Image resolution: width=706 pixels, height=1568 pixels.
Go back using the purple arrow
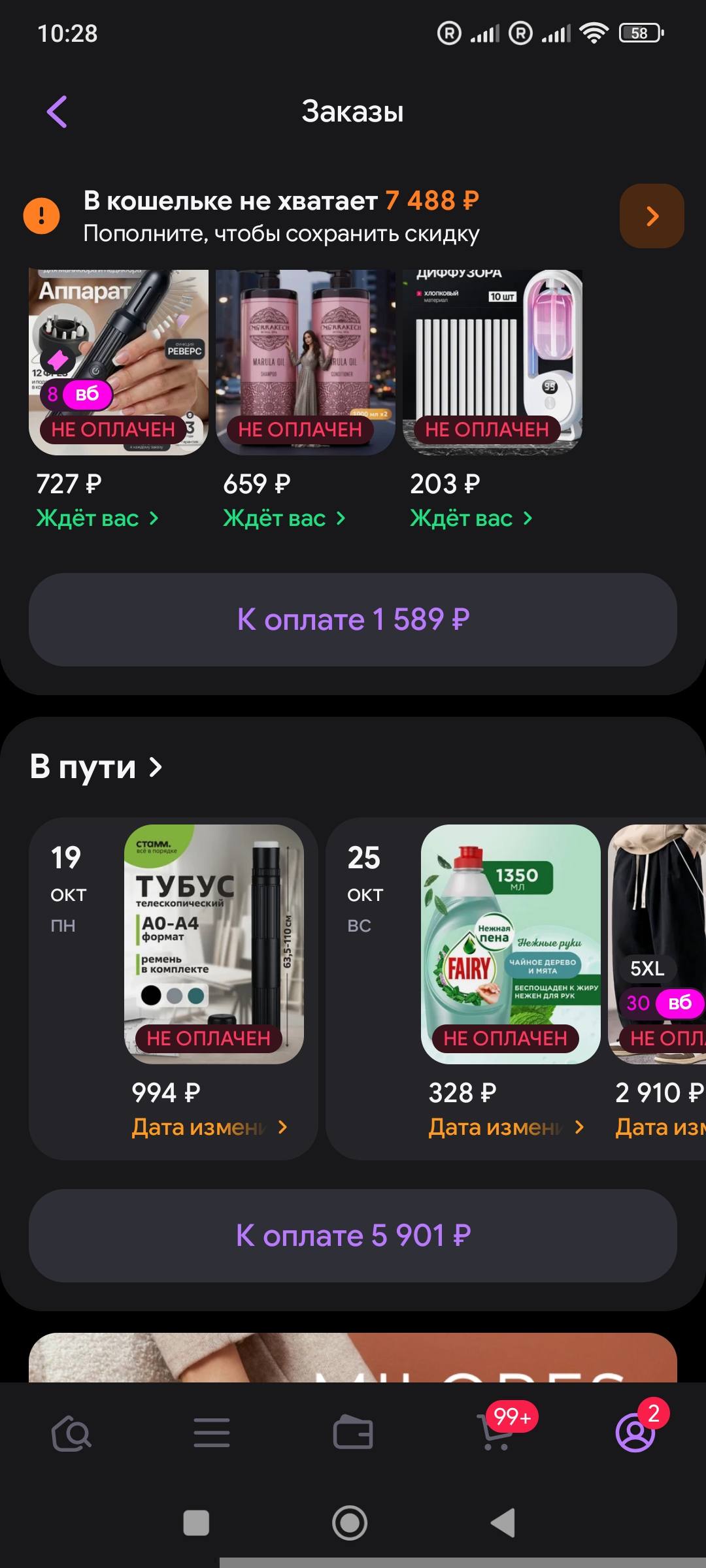coord(57,112)
